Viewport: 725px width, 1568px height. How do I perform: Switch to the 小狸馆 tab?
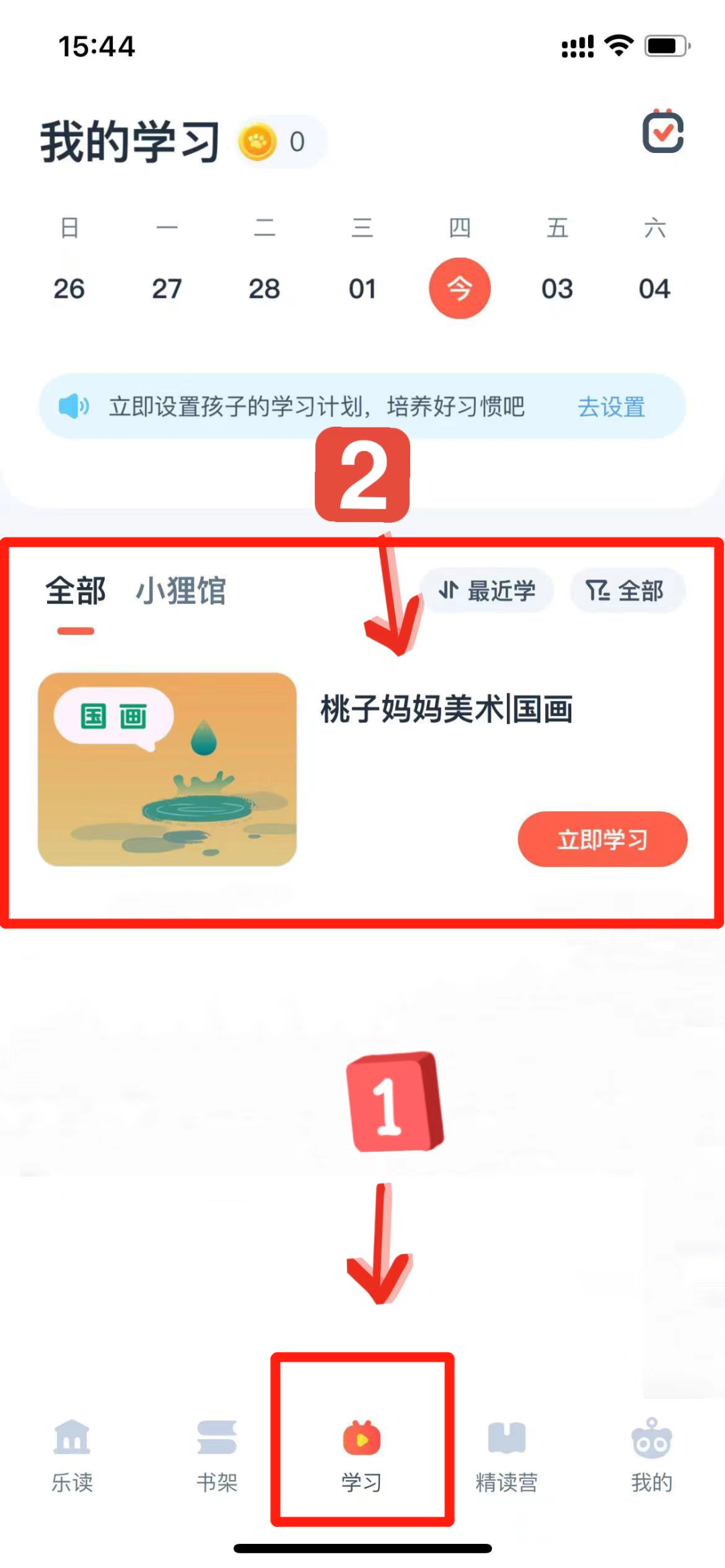tap(181, 591)
